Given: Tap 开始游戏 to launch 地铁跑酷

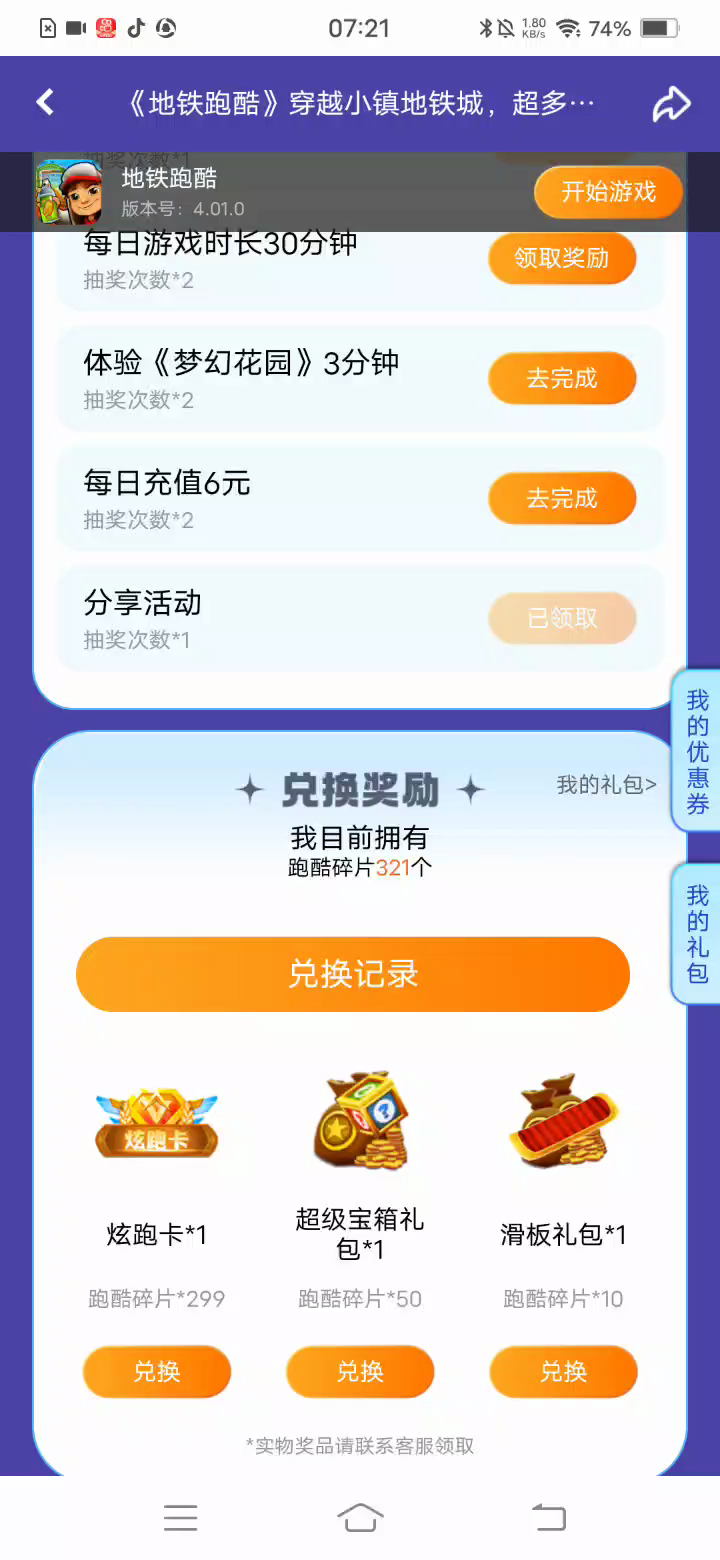Looking at the screenshot, I should (x=608, y=192).
